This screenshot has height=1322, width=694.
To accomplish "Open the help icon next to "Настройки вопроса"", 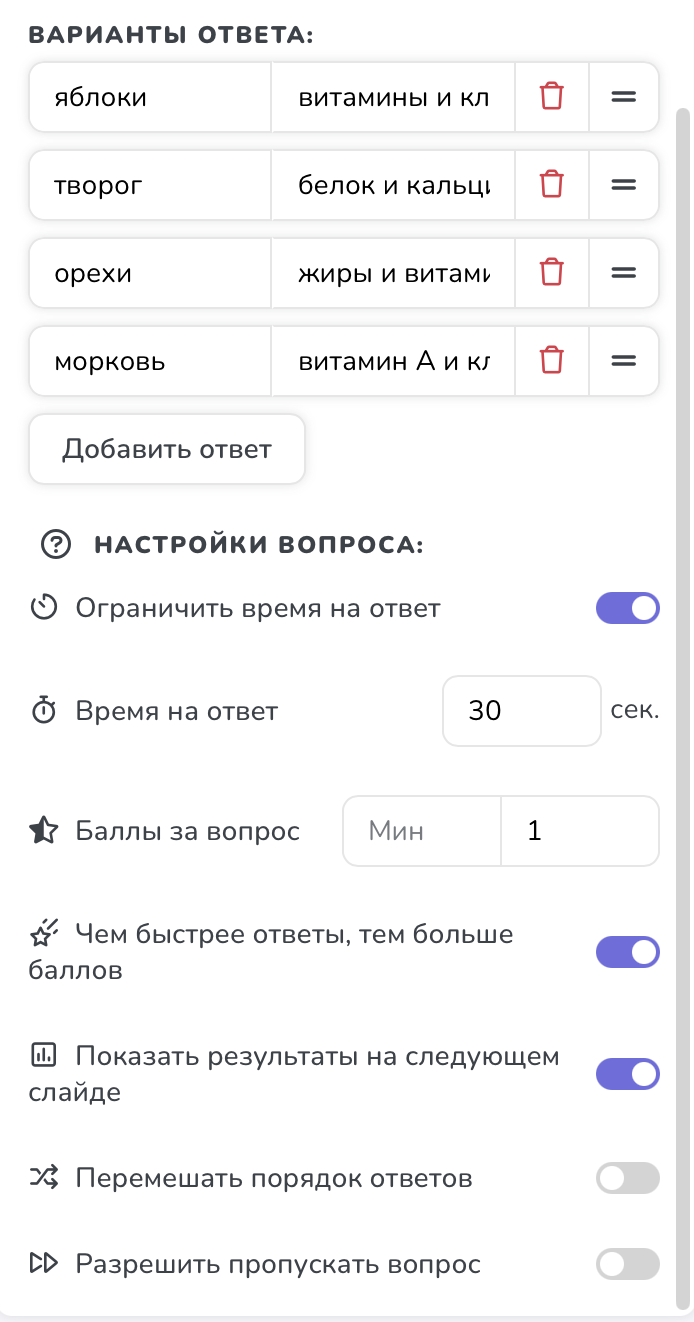I will 56,545.
